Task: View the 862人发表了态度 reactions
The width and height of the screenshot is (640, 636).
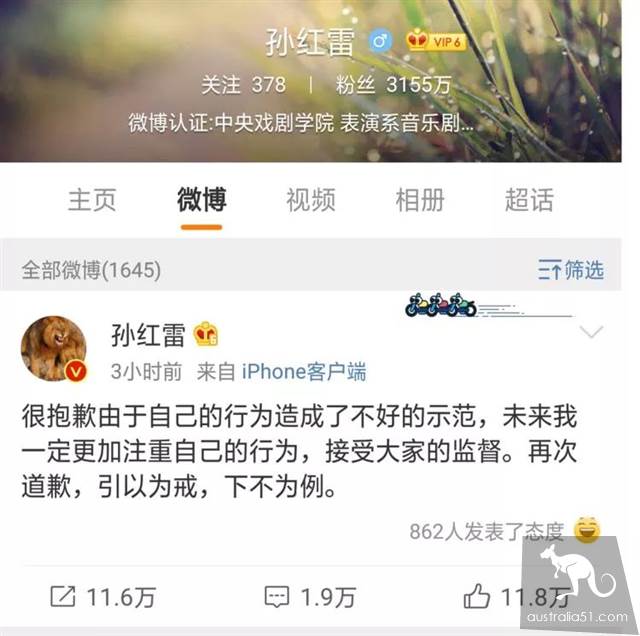Action: (487, 532)
